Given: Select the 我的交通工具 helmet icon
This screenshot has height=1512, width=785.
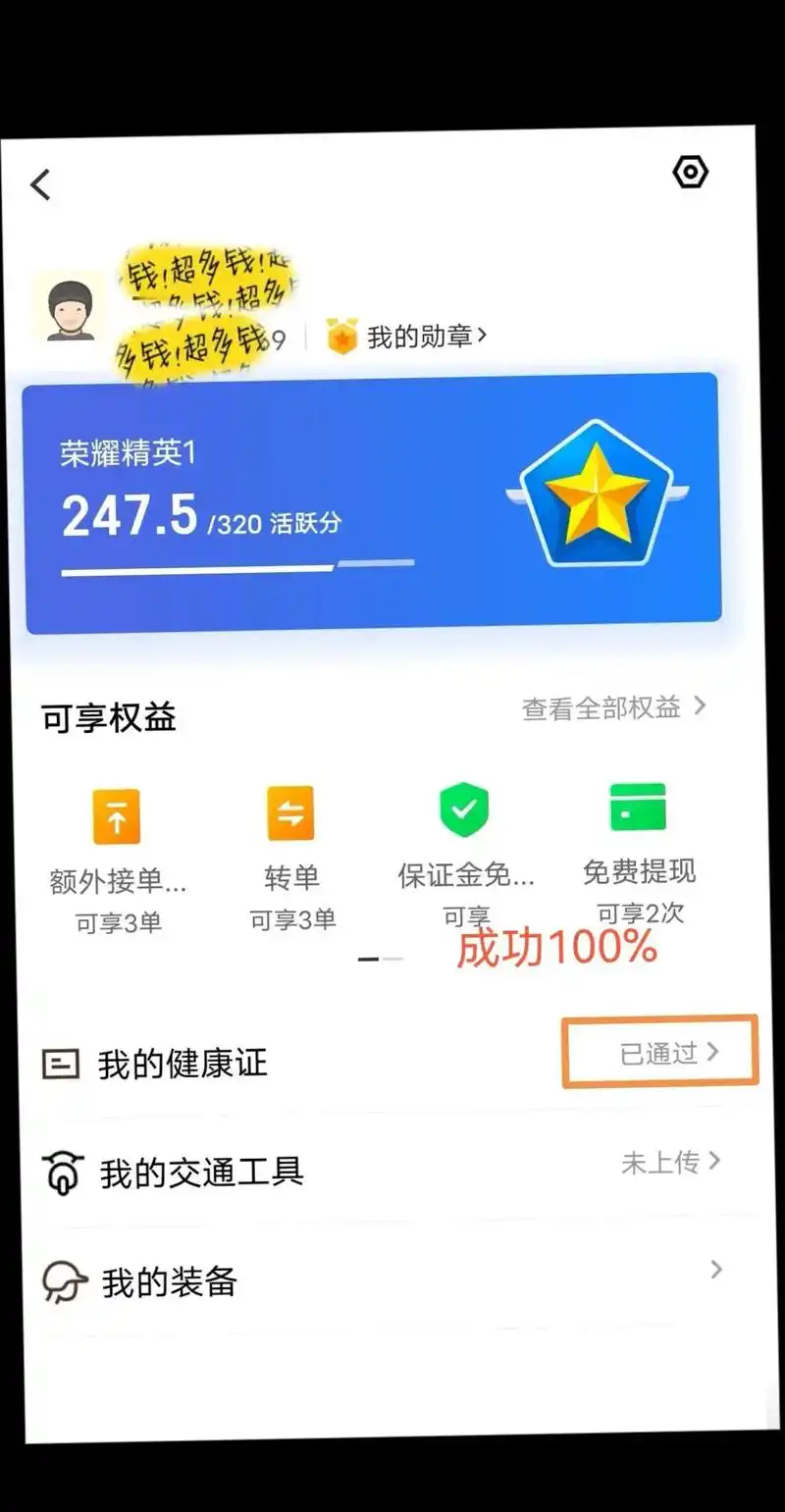Looking at the screenshot, I should [x=61, y=1172].
